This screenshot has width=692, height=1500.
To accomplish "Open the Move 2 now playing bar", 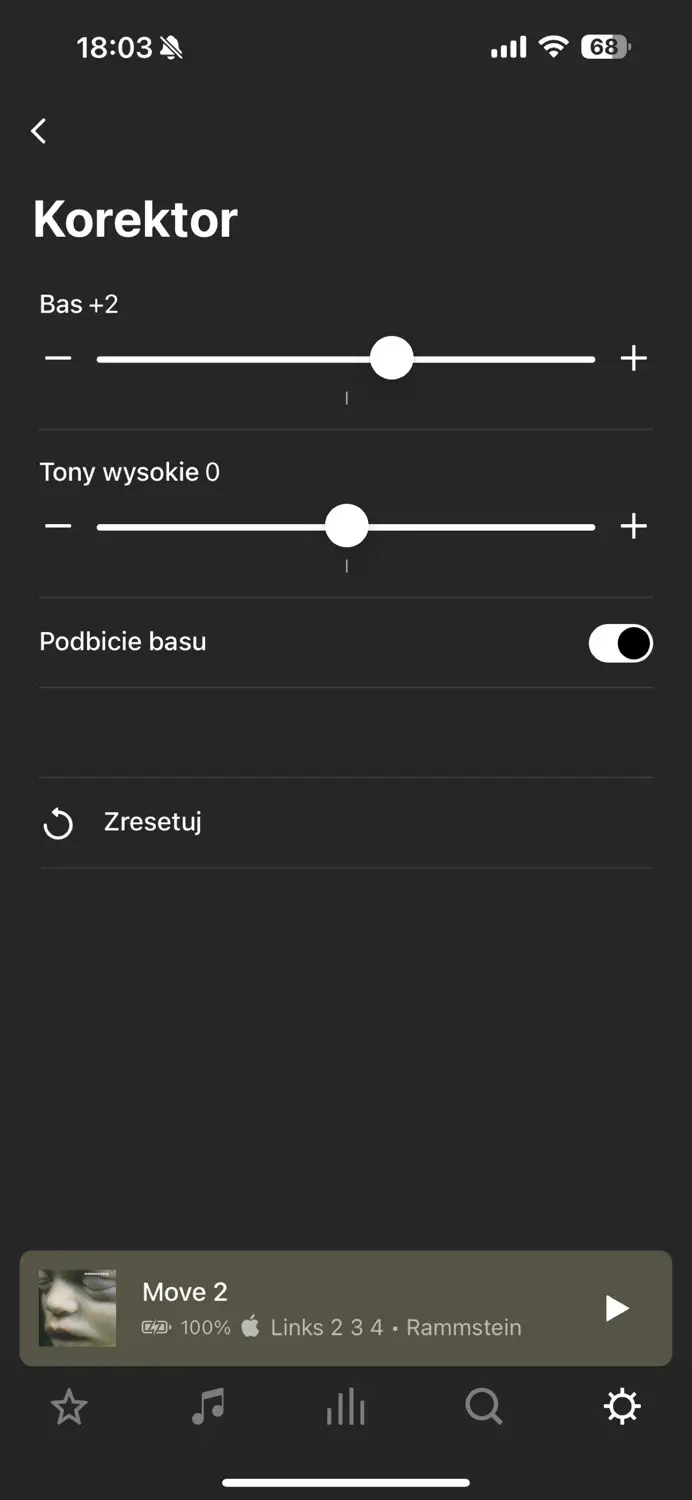I will [330, 1308].
